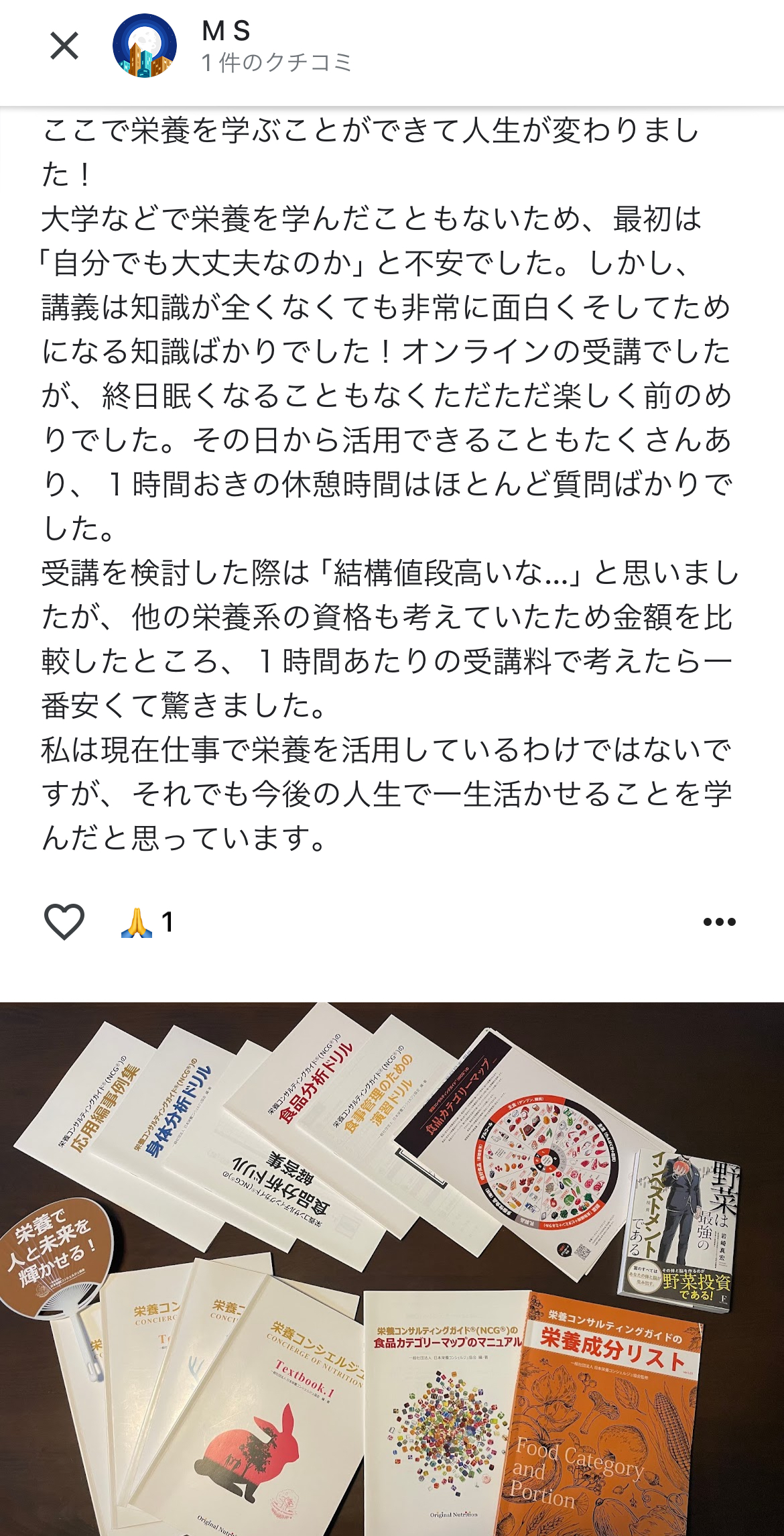Open the review photo of nutrition textbooks
The width and height of the screenshot is (784, 1536).
click(x=392, y=1268)
